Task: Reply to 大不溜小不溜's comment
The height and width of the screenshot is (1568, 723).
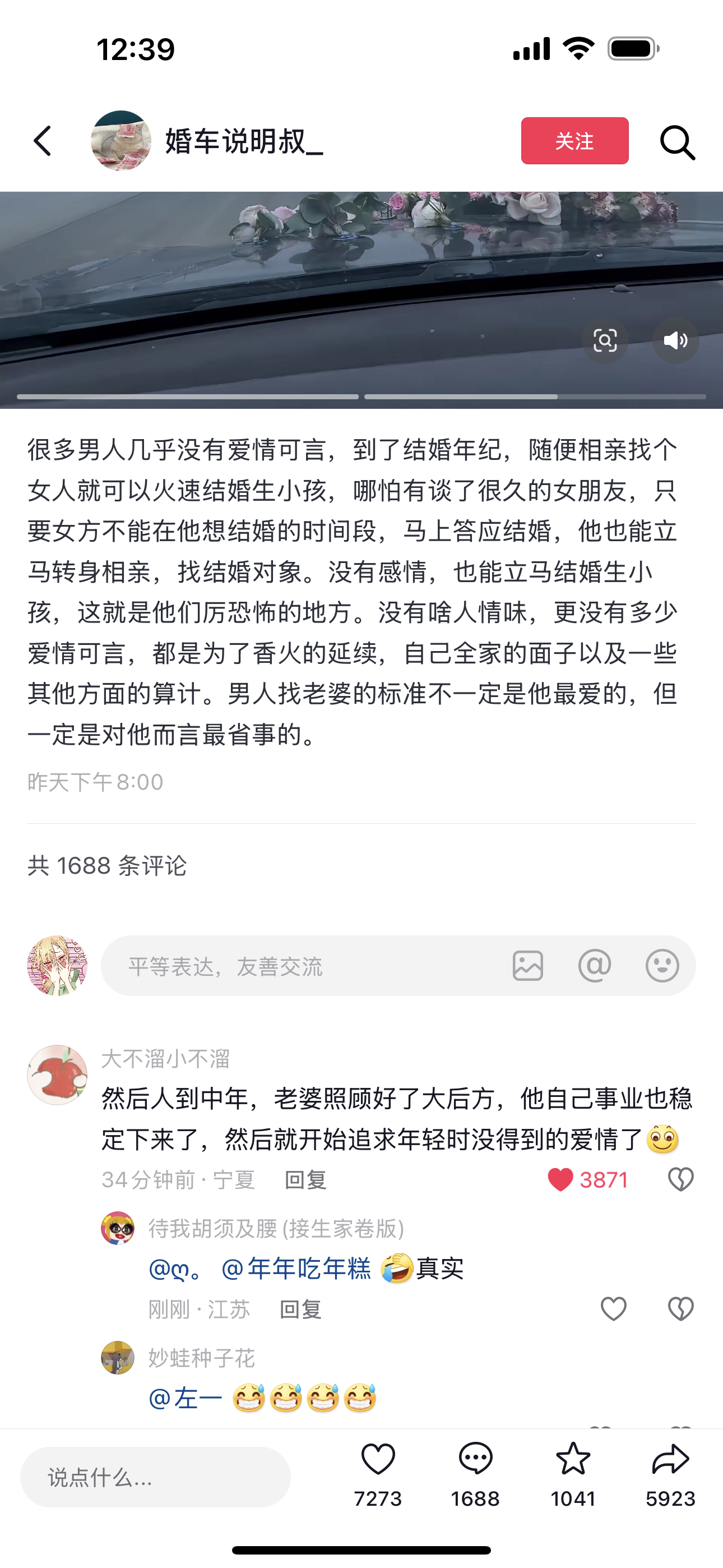Action: click(305, 1180)
